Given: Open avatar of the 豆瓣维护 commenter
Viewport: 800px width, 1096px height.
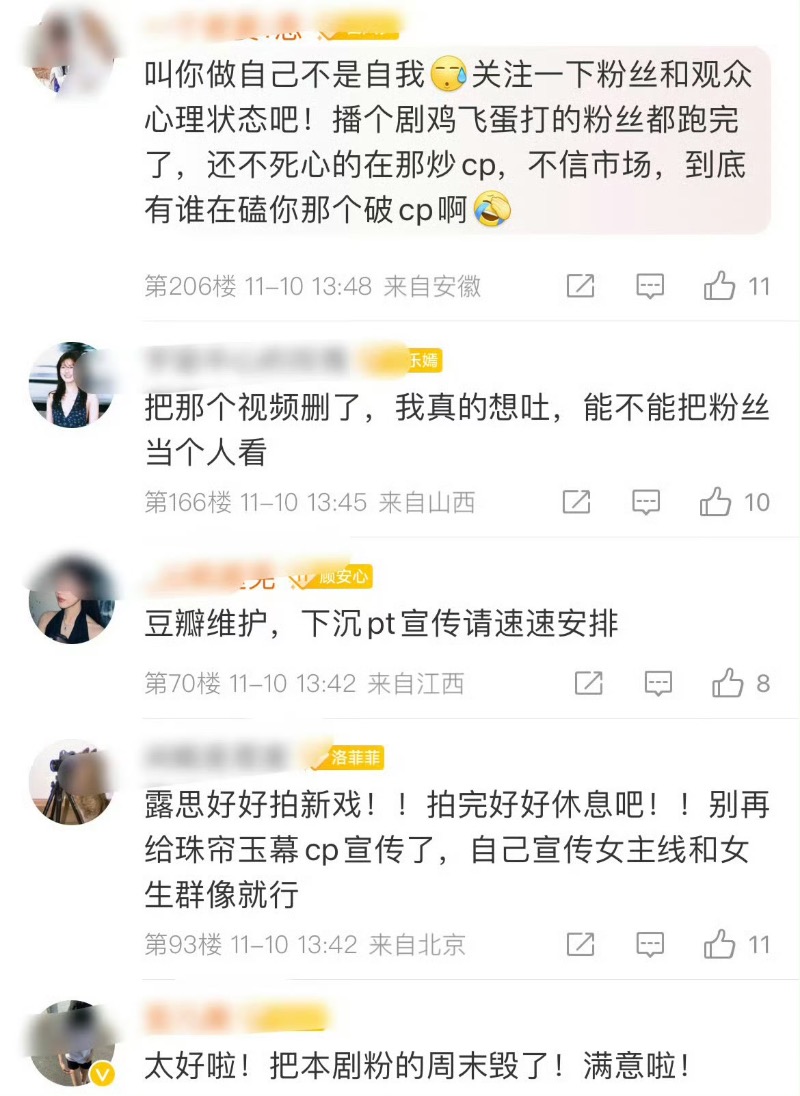Looking at the screenshot, I should click(72, 600).
